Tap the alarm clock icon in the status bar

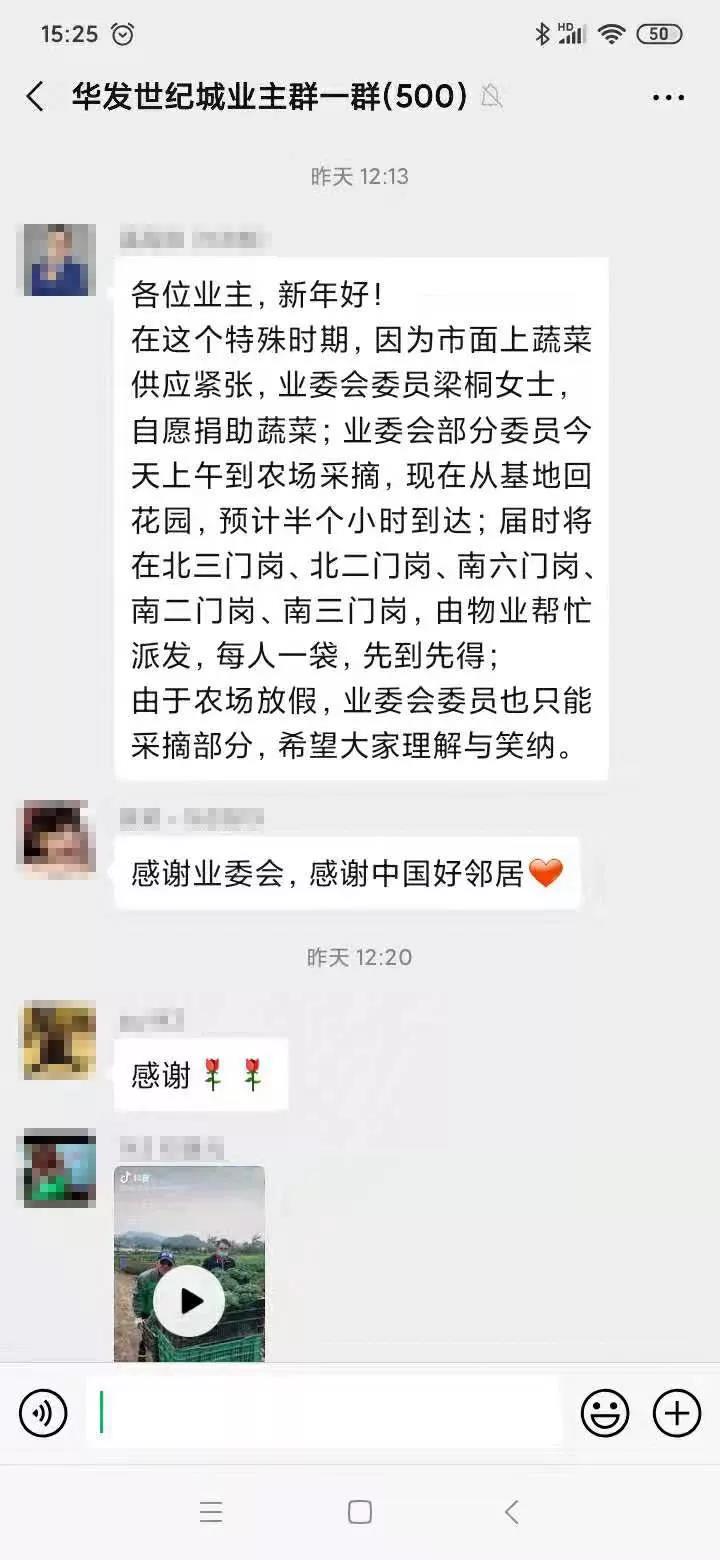[122, 33]
